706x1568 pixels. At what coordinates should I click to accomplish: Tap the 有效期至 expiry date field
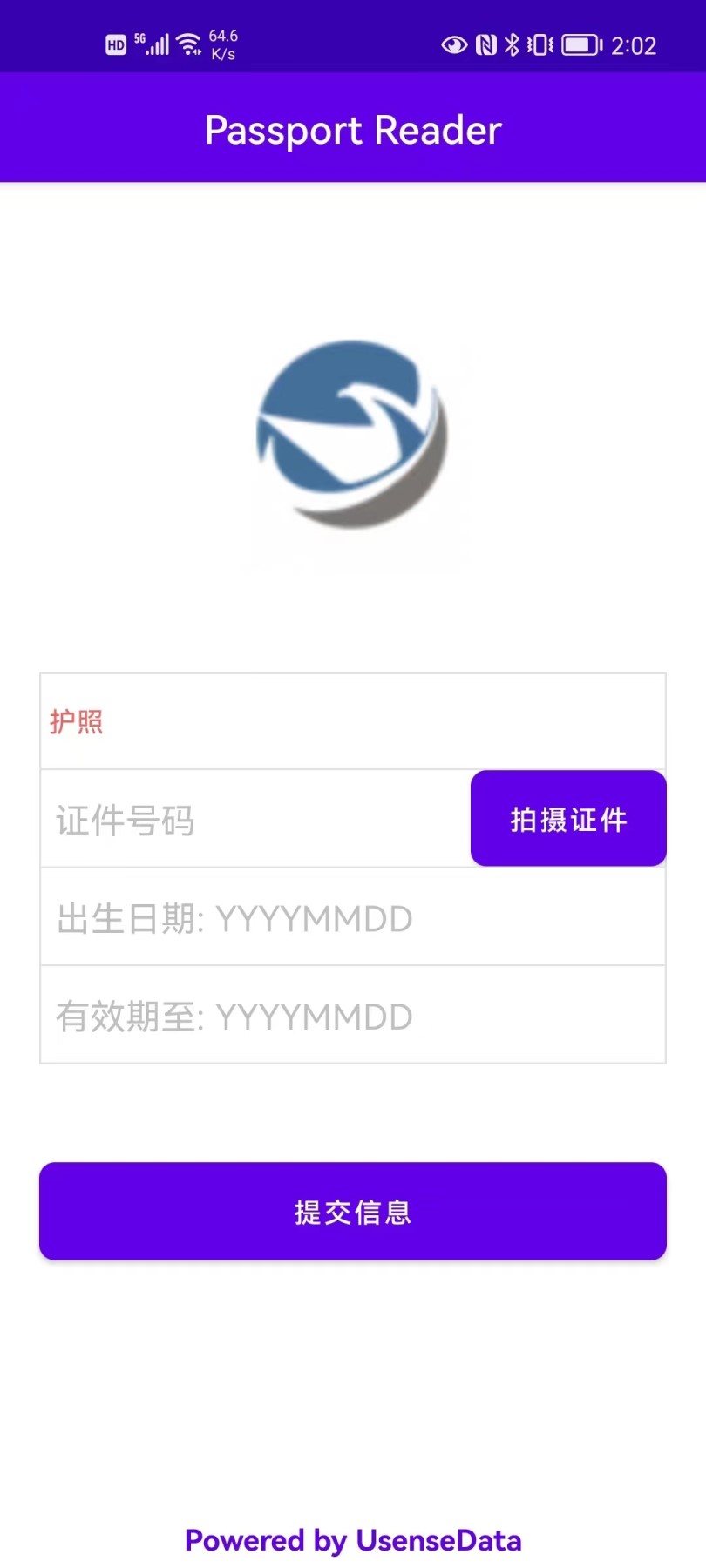353,1016
